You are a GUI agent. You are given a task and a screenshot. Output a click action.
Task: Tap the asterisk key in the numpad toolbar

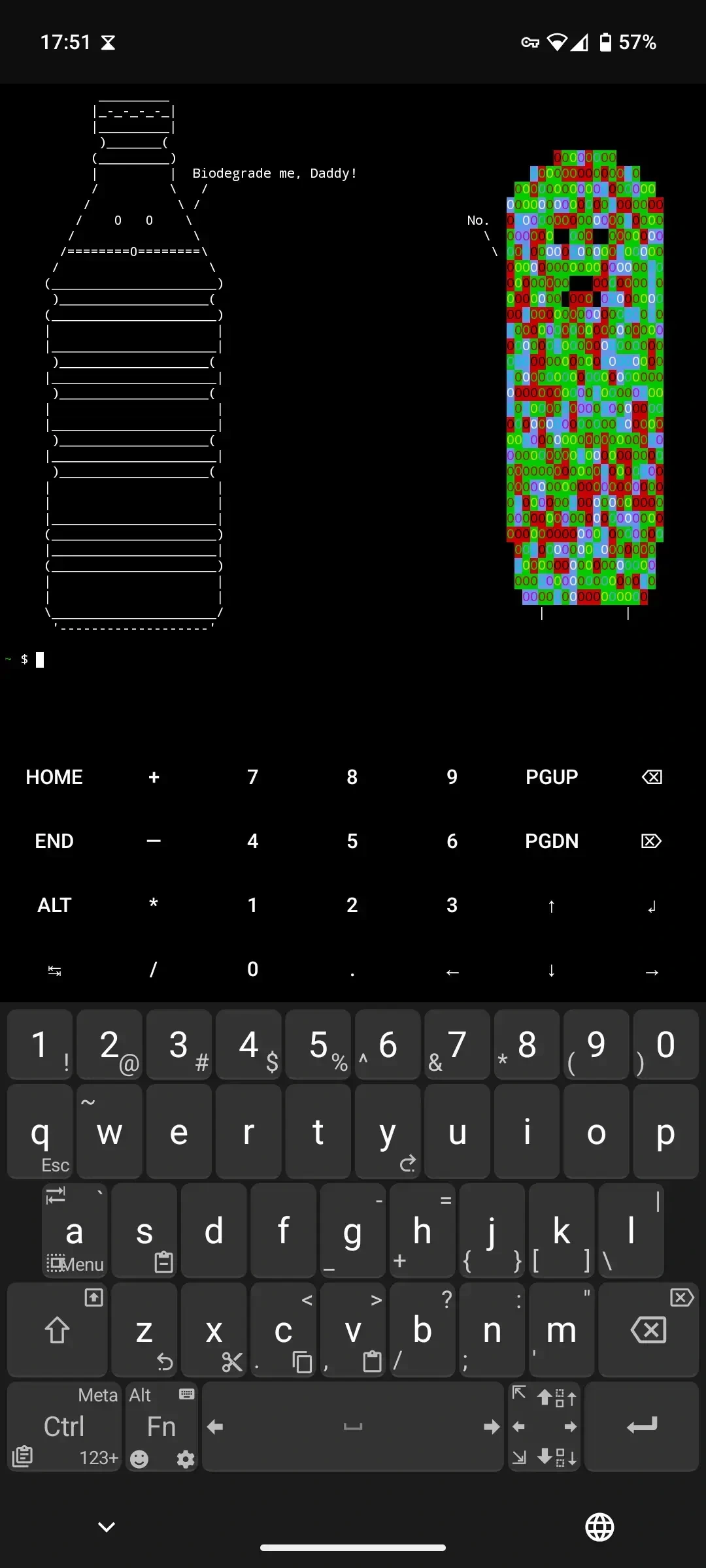154,904
